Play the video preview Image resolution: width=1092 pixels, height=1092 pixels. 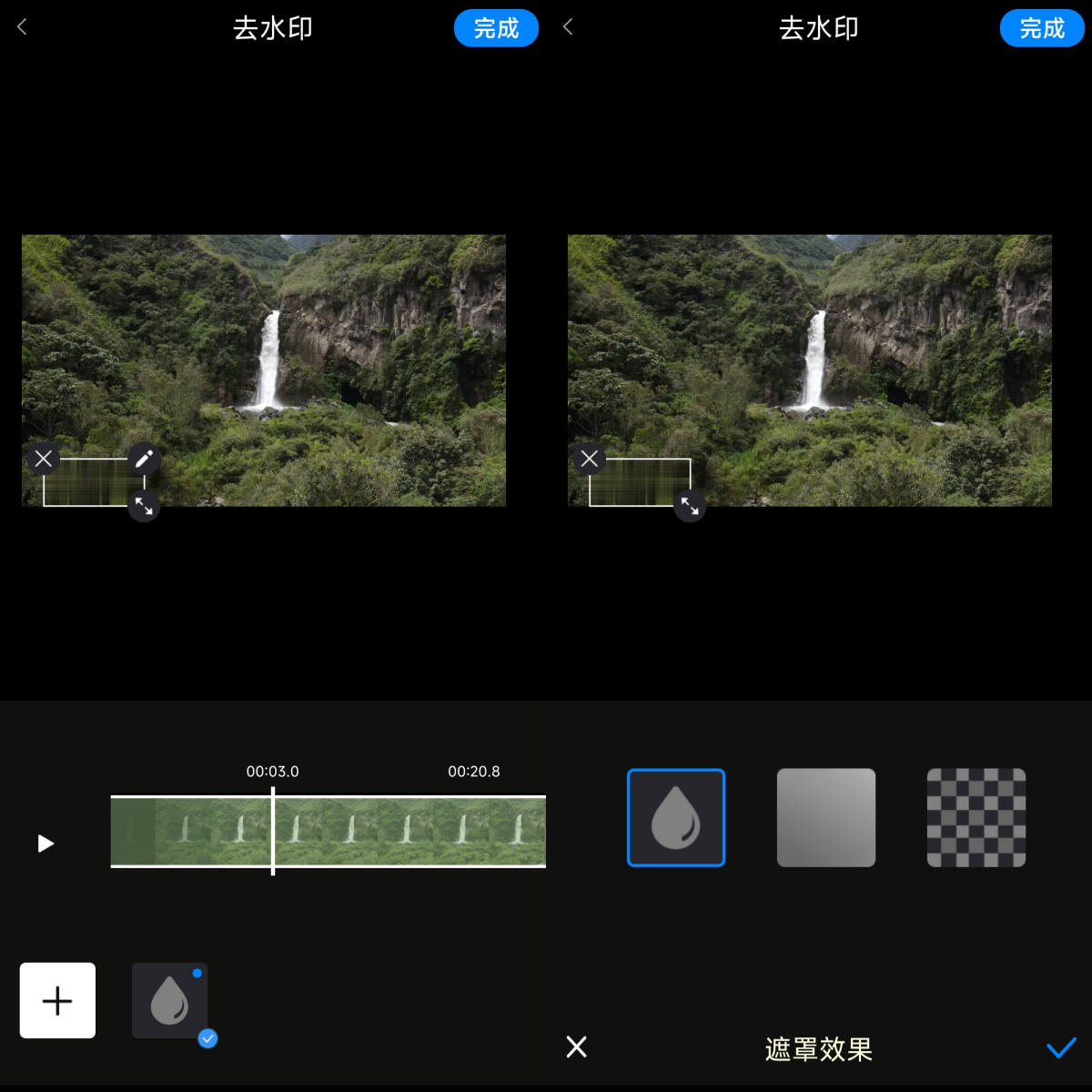pos(45,844)
